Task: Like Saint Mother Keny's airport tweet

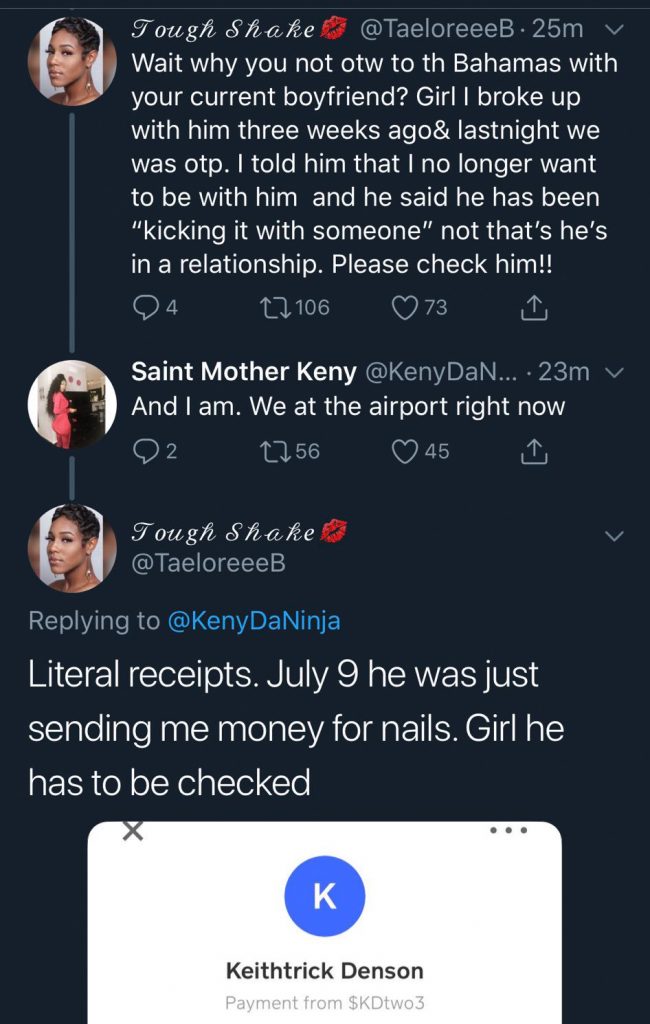Action: point(404,451)
